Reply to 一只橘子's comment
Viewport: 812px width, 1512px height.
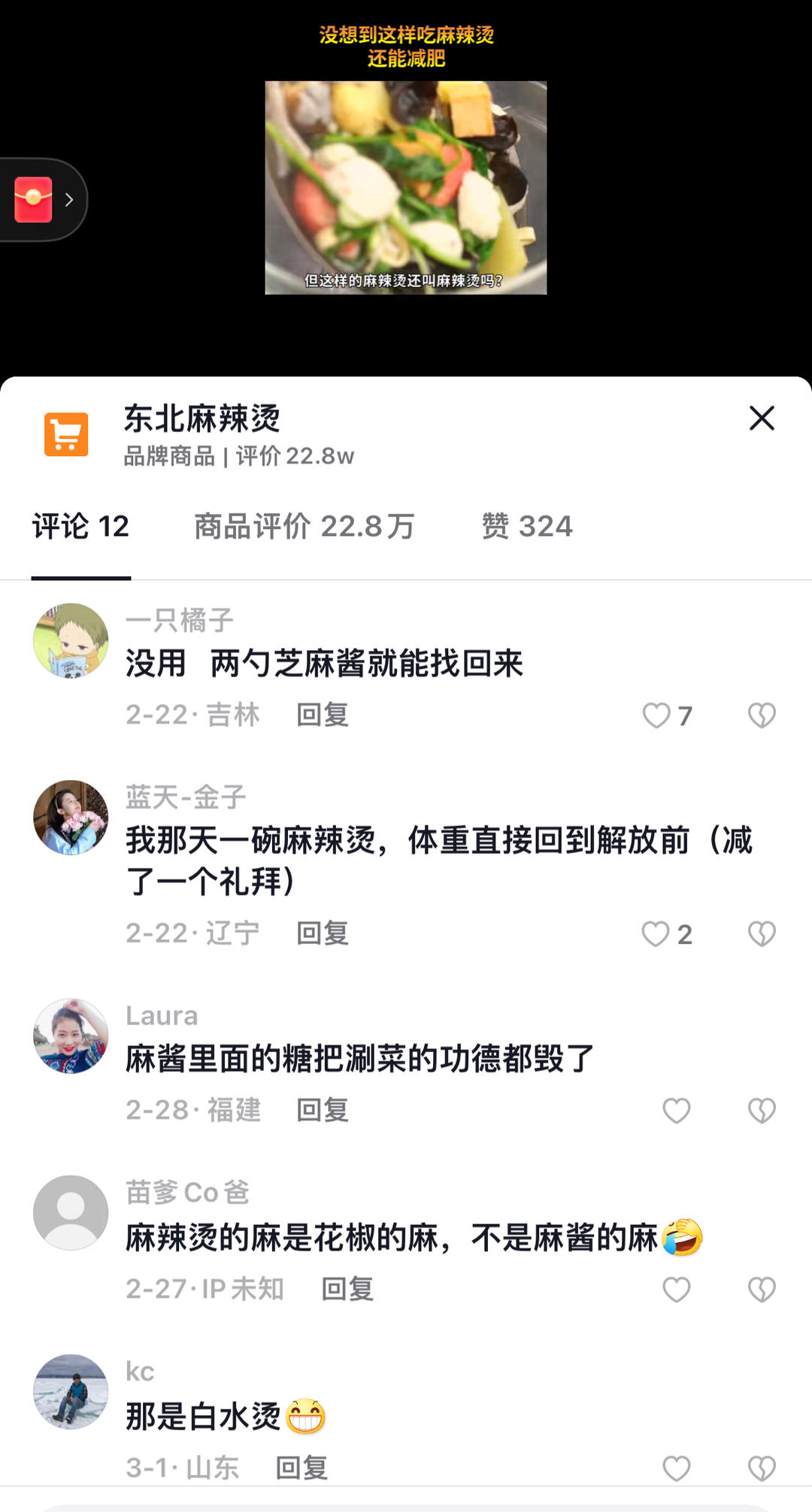(323, 715)
